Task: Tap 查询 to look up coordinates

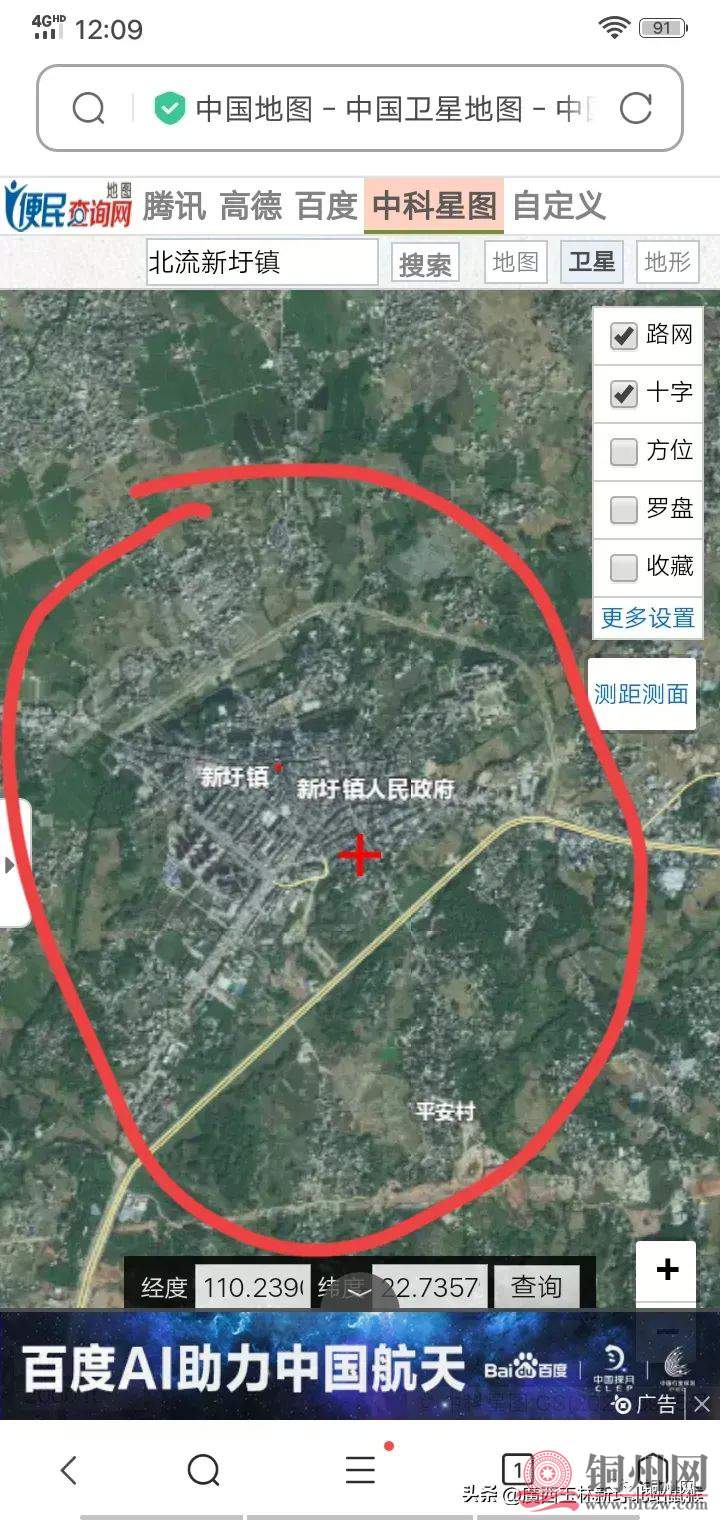Action: [537, 1286]
